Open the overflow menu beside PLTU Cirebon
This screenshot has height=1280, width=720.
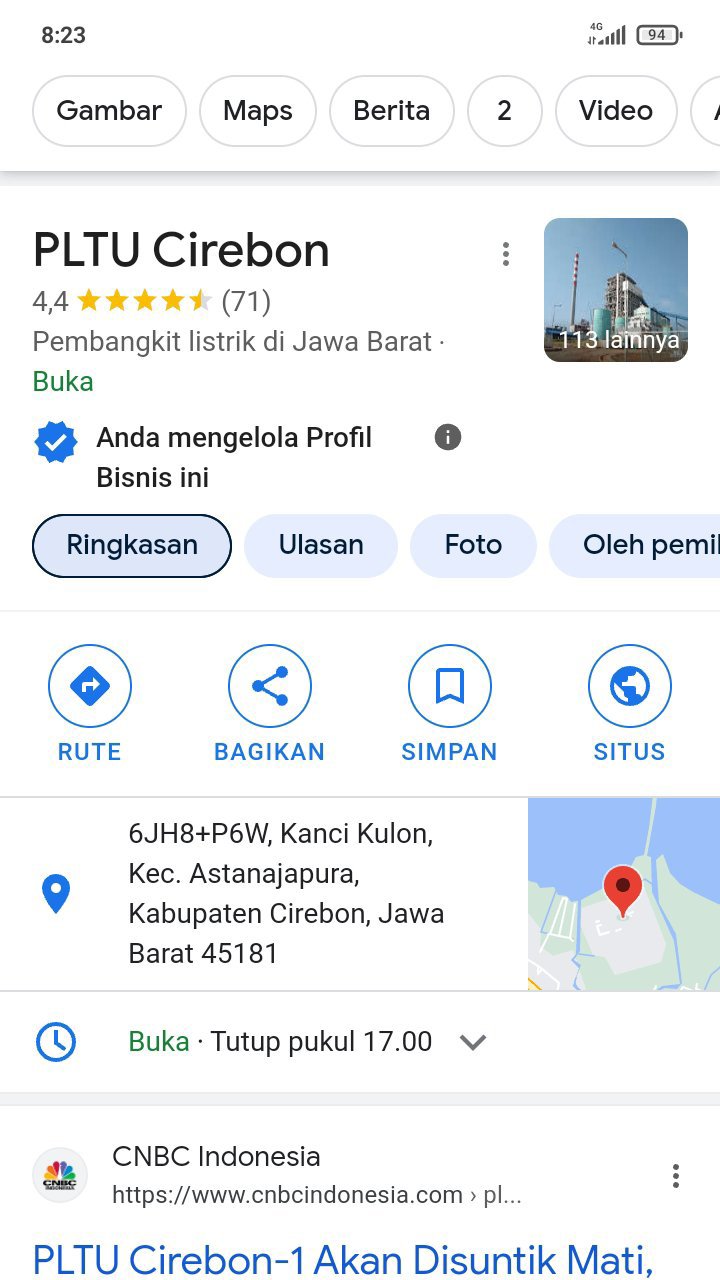pyautogui.click(x=506, y=254)
